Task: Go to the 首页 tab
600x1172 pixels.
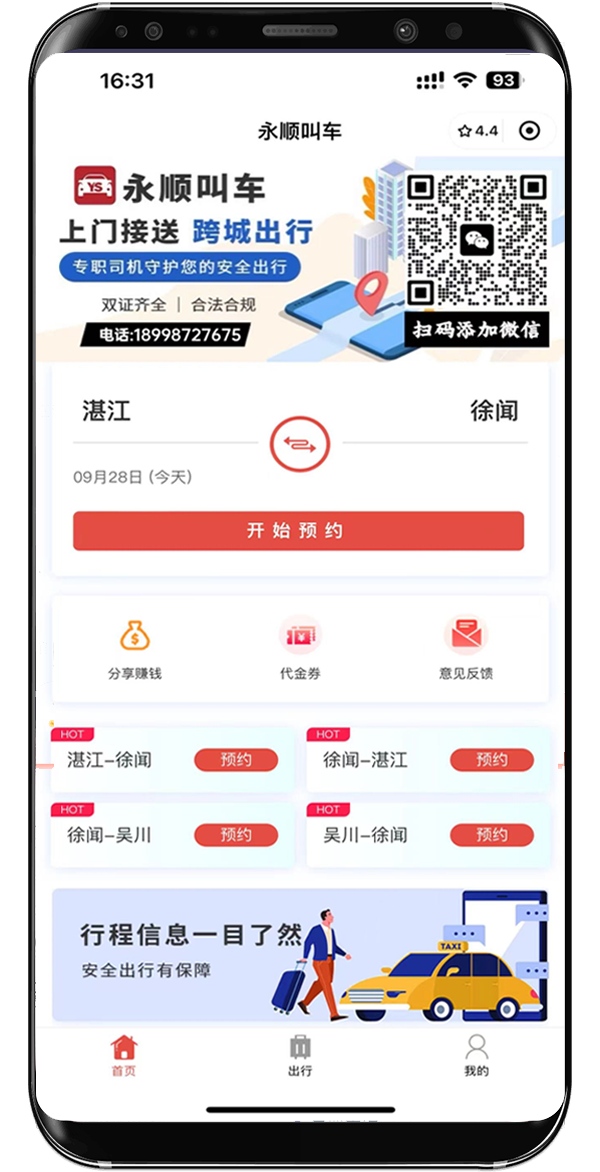Action: (123, 1055)
